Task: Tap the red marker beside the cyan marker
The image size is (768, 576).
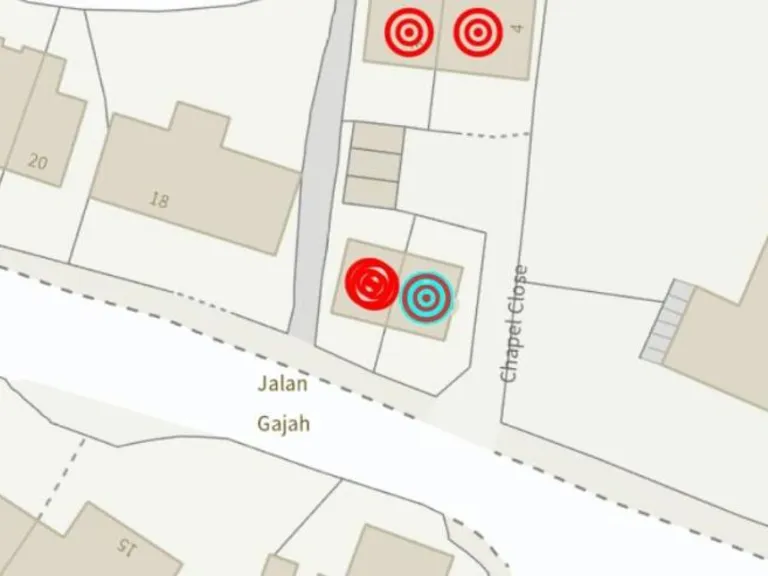Action: pyautogui.click(x=371, y=284)
